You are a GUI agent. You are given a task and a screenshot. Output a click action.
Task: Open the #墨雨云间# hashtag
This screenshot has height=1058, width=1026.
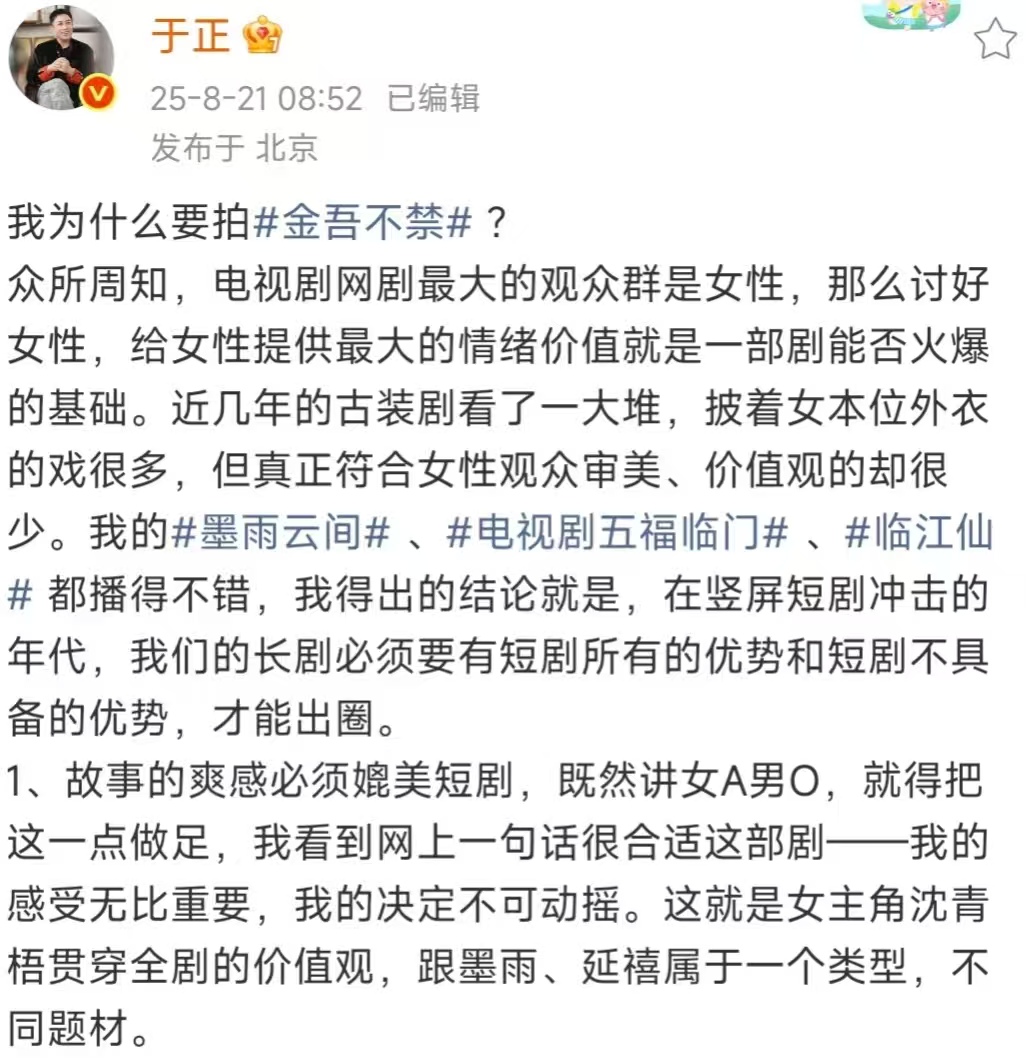coord(280,534)
